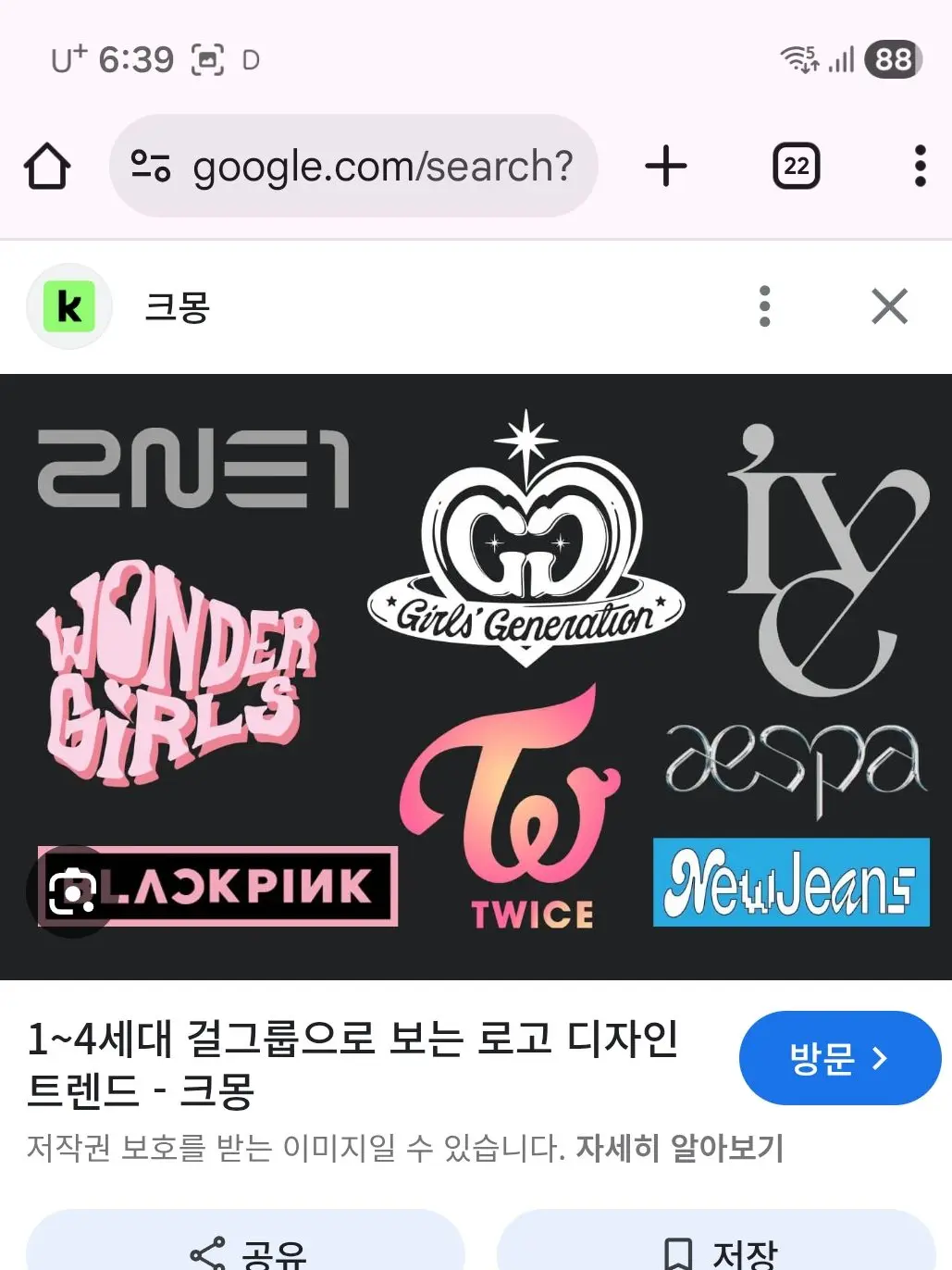
Task: Open the tab switcher showing 22 tabs
Action: click(796, 167)
